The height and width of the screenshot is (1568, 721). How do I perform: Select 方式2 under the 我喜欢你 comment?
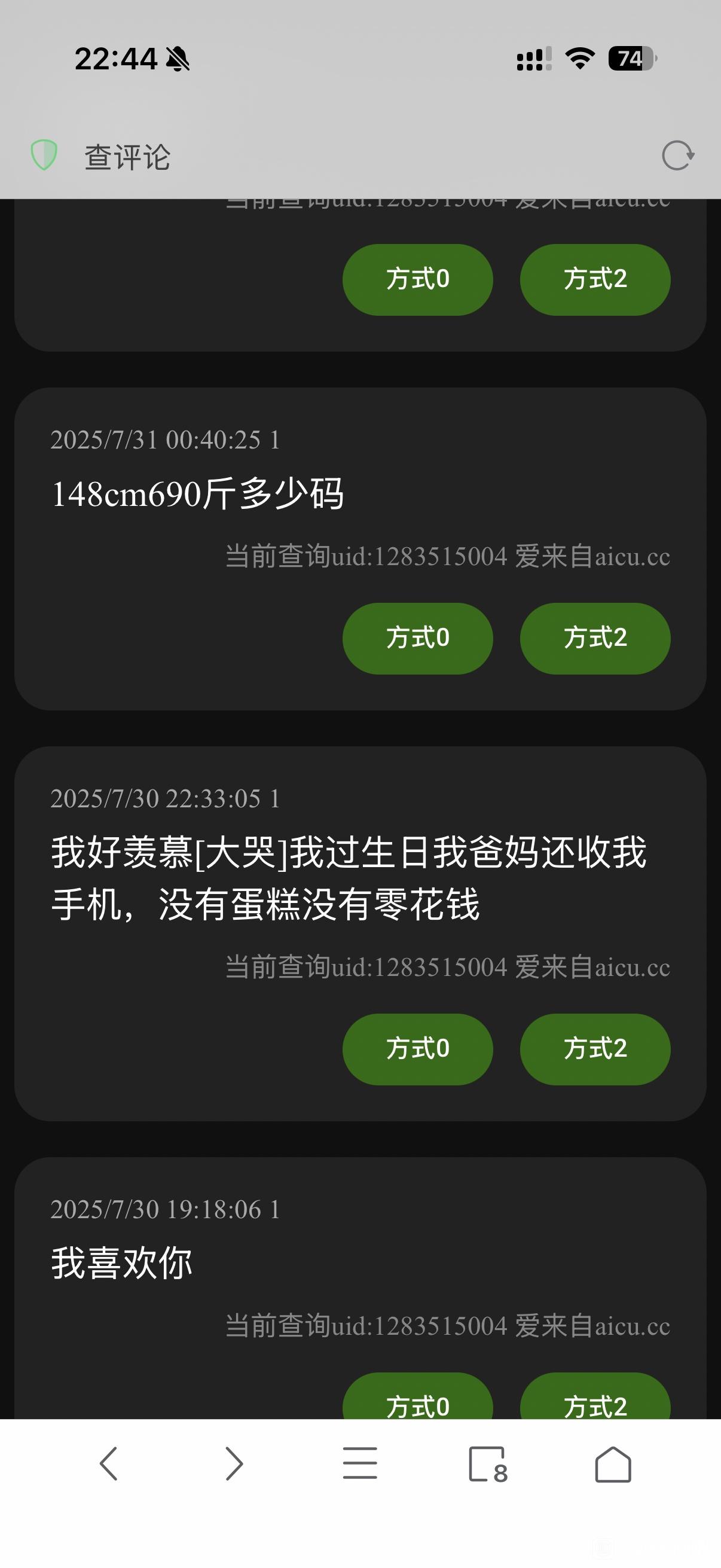click(595, 1396)
